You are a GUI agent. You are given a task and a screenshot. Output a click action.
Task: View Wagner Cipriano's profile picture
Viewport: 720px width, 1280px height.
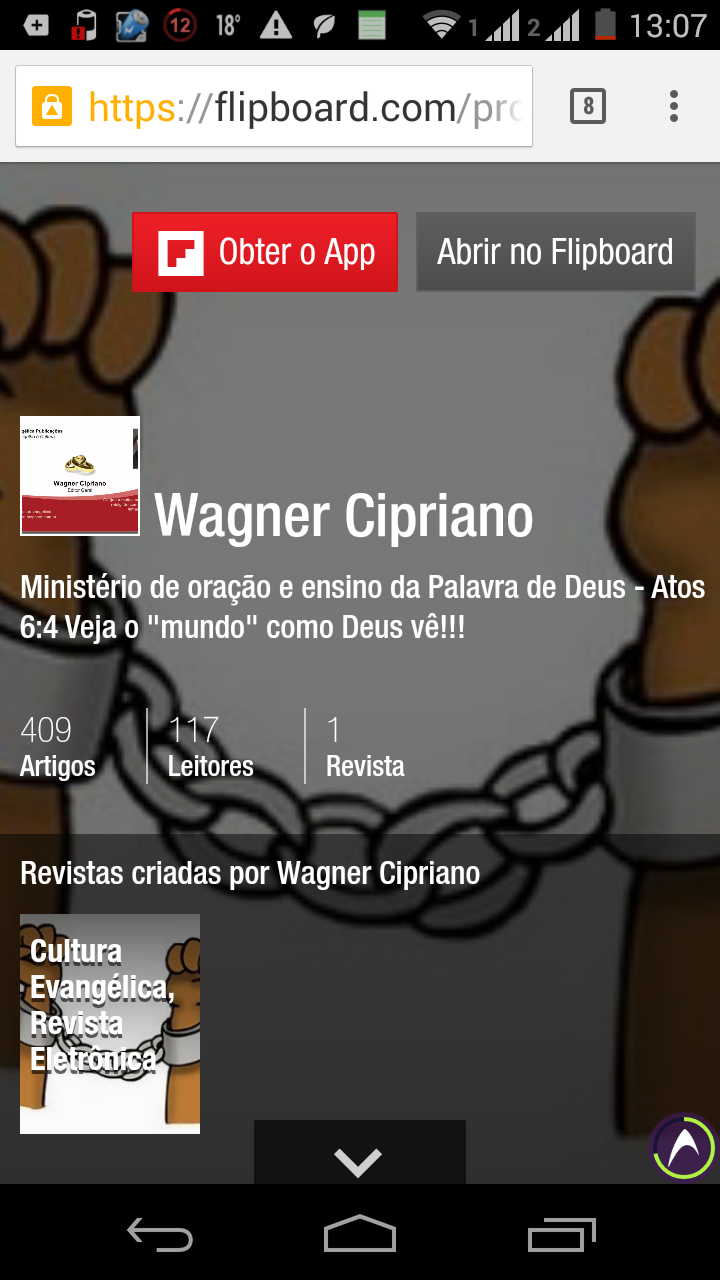pos(80,476)
